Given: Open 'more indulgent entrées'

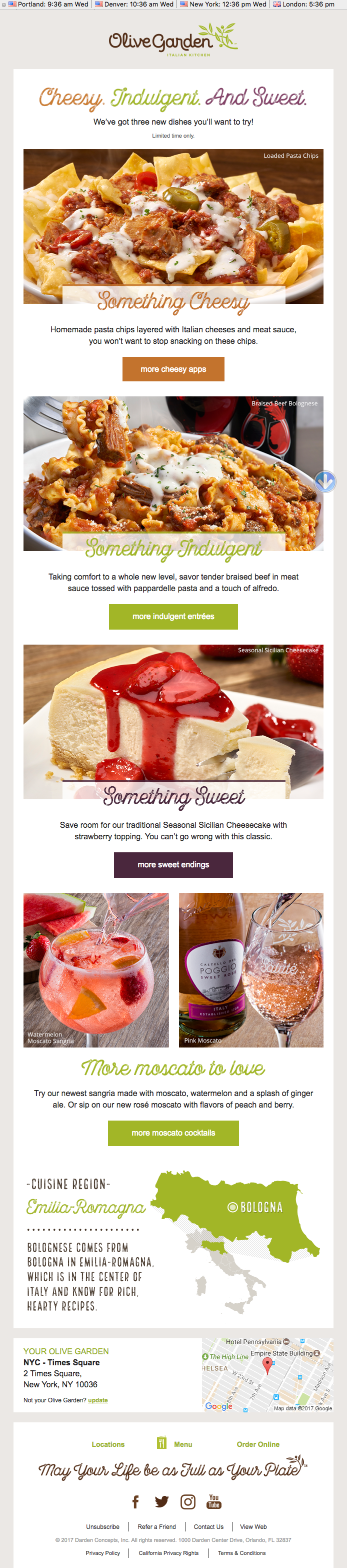Looking at the screenshot, I should 173,617.
